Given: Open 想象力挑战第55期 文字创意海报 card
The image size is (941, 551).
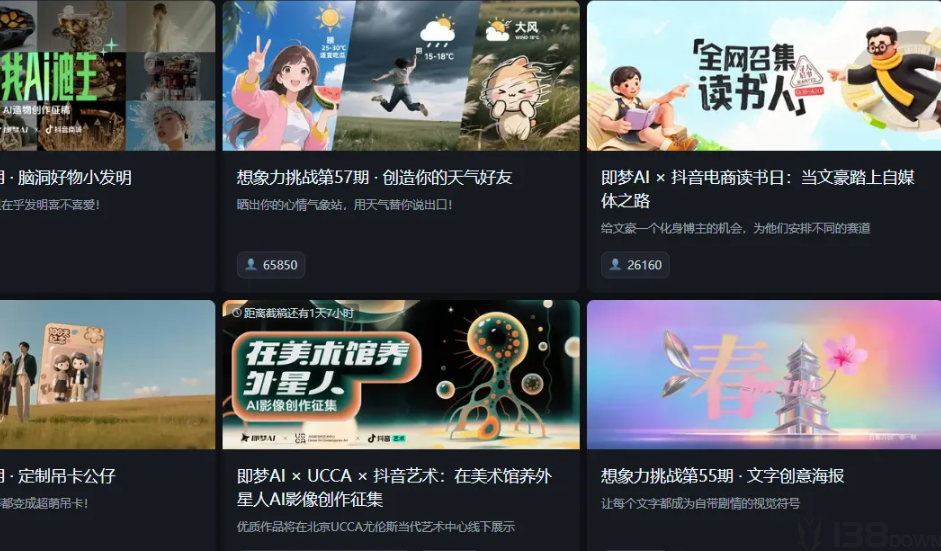Looking at the screenshot, I should click(x=764, y=425).
